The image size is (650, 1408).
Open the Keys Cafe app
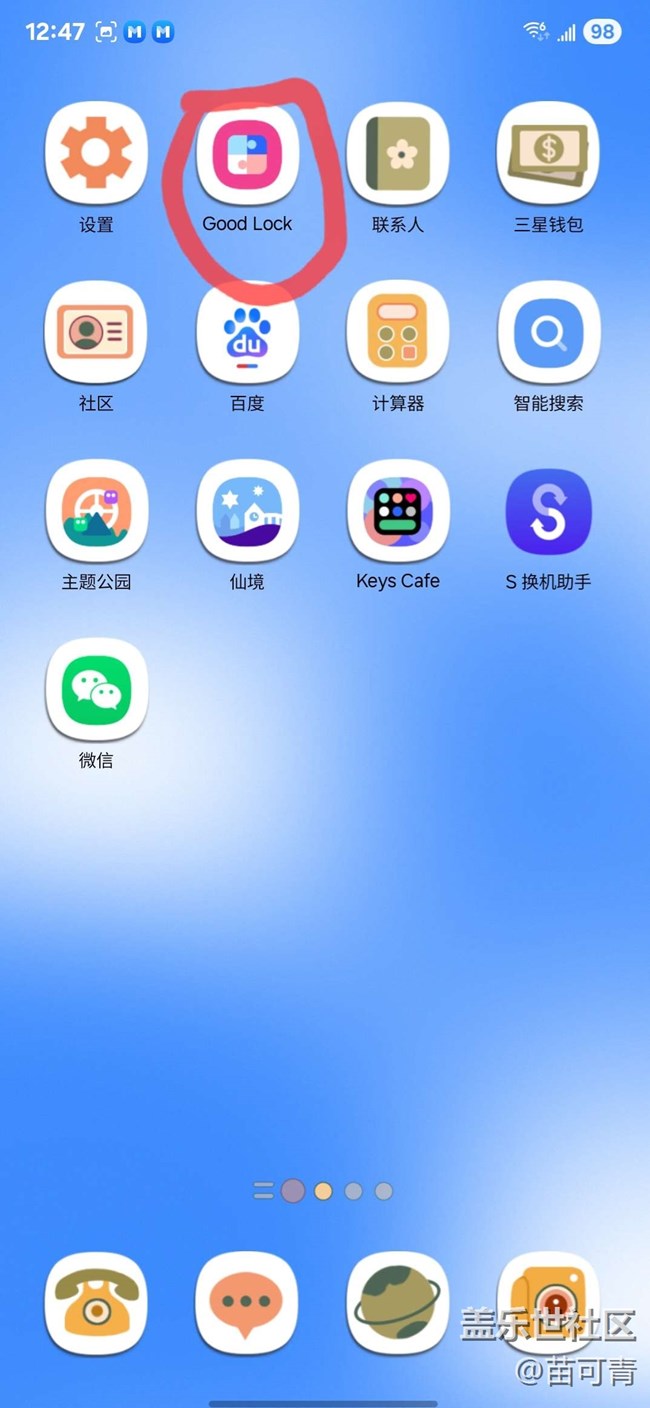[398, 511]
